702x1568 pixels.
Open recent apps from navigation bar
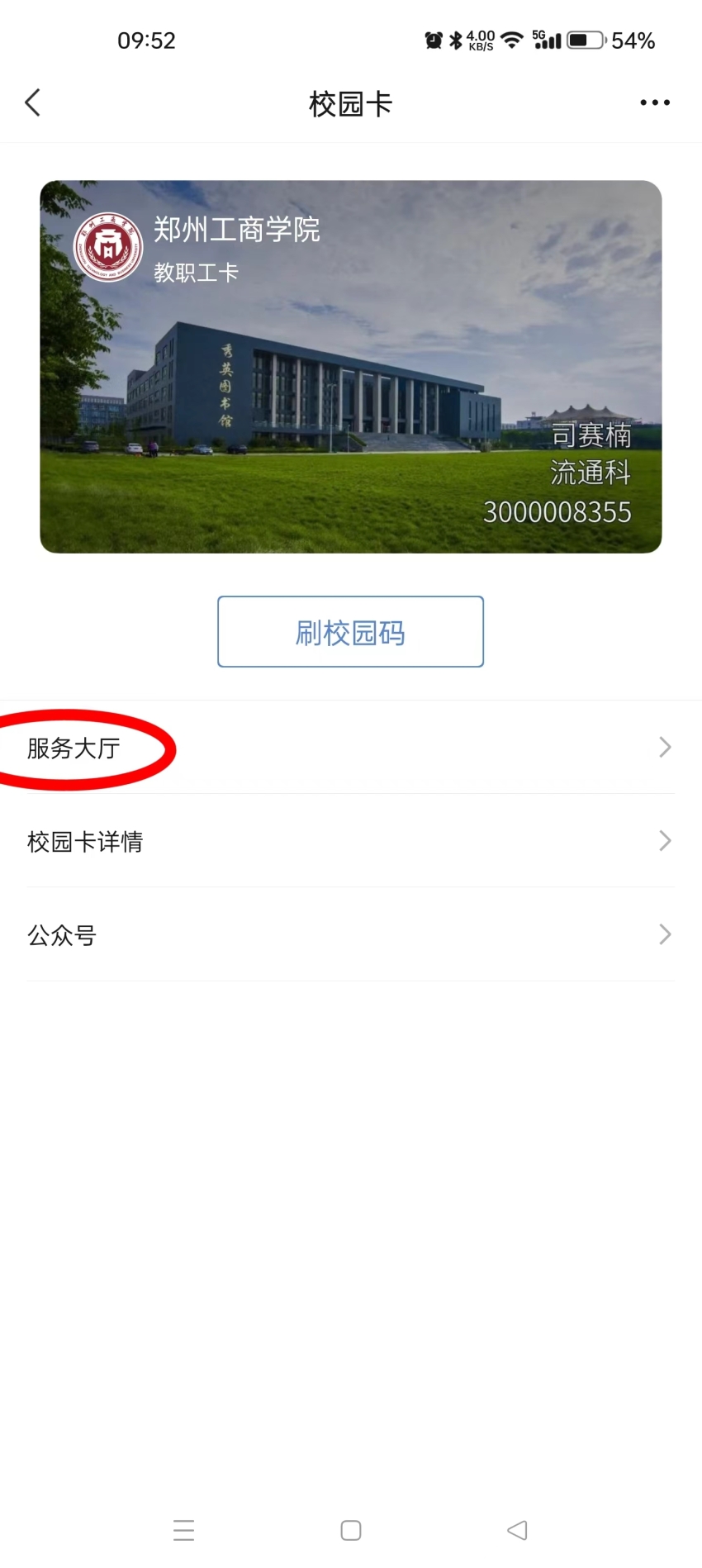[183, 1530]
